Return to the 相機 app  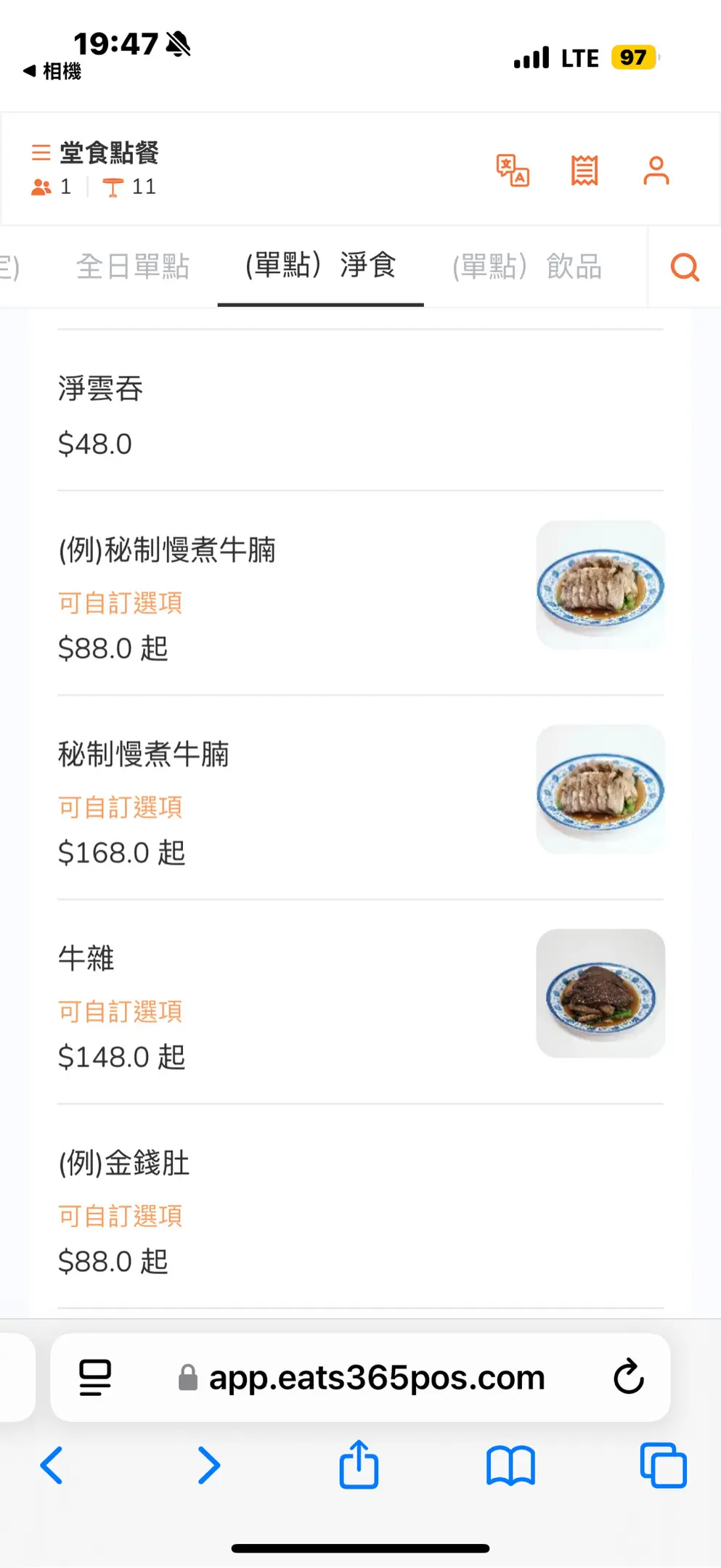click(52, 71)
